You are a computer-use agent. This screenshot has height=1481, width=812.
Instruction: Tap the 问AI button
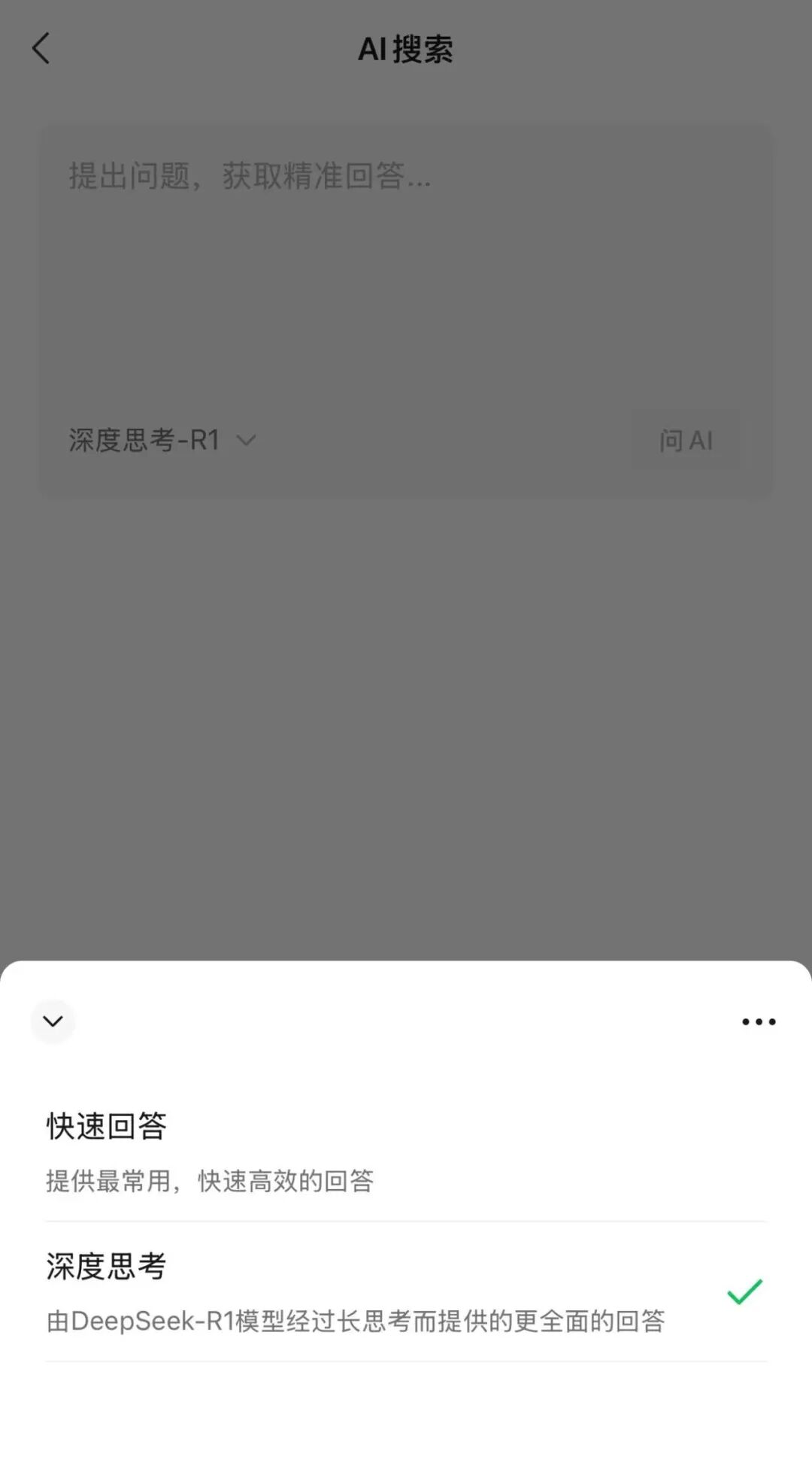686,440
